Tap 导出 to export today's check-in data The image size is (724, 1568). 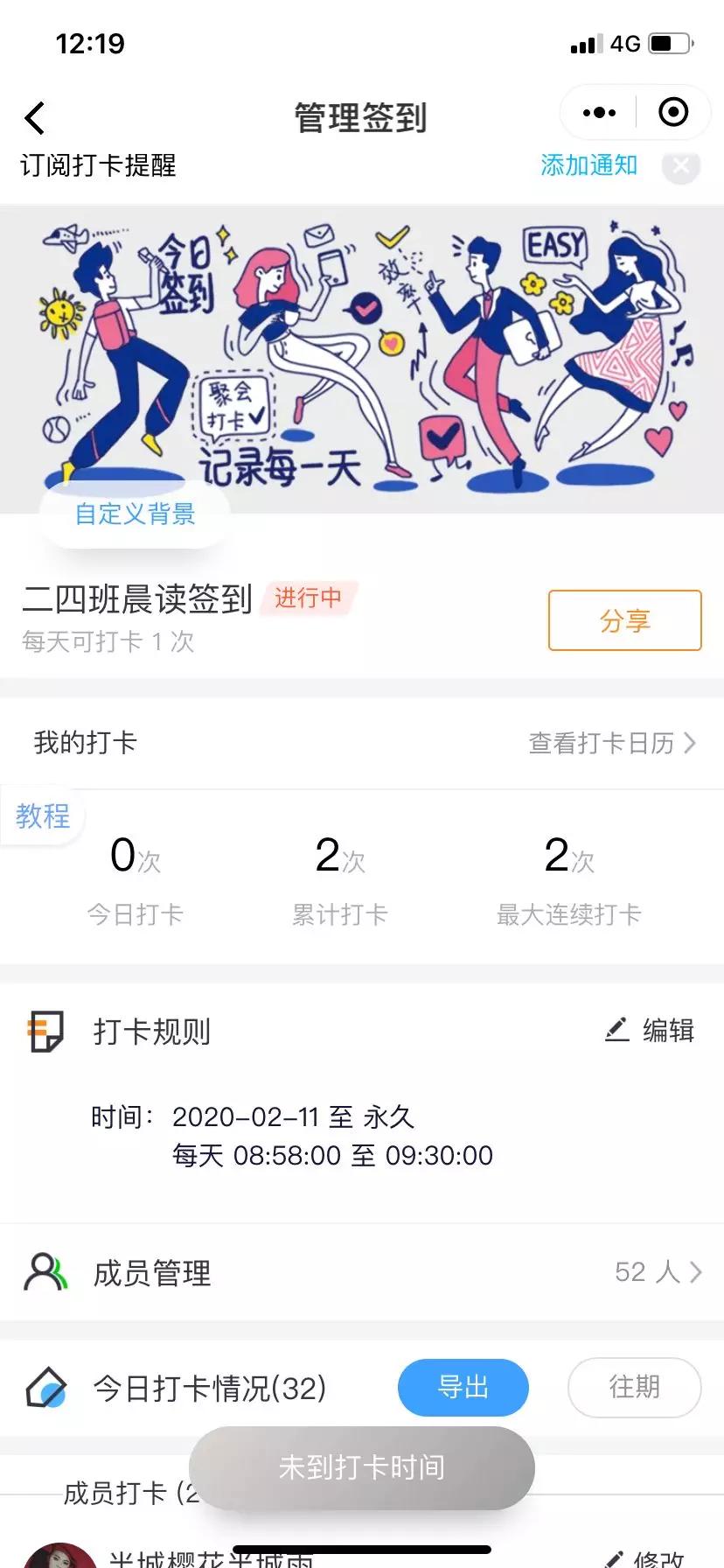(x=463, y=1388)
